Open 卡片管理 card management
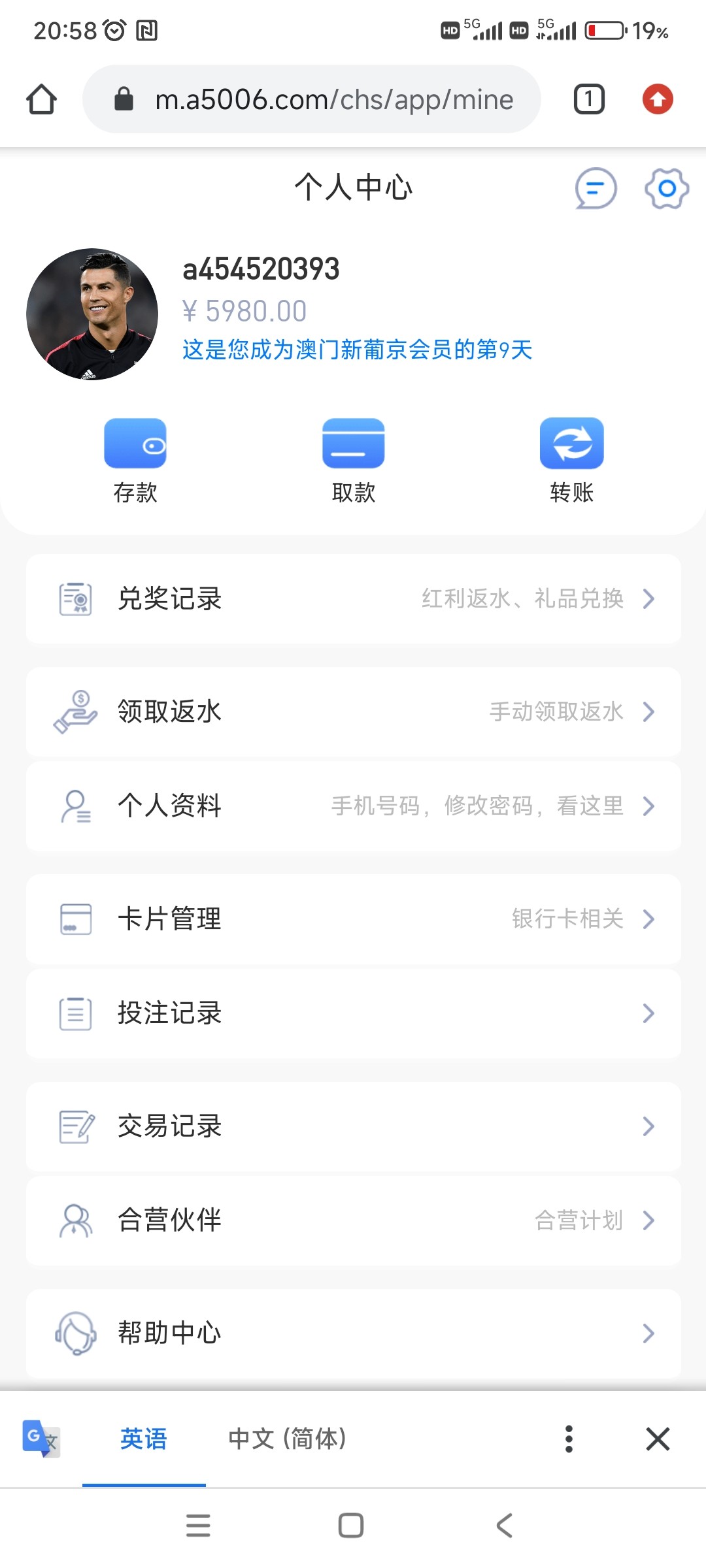The image size is (706, 1568). 353,919
